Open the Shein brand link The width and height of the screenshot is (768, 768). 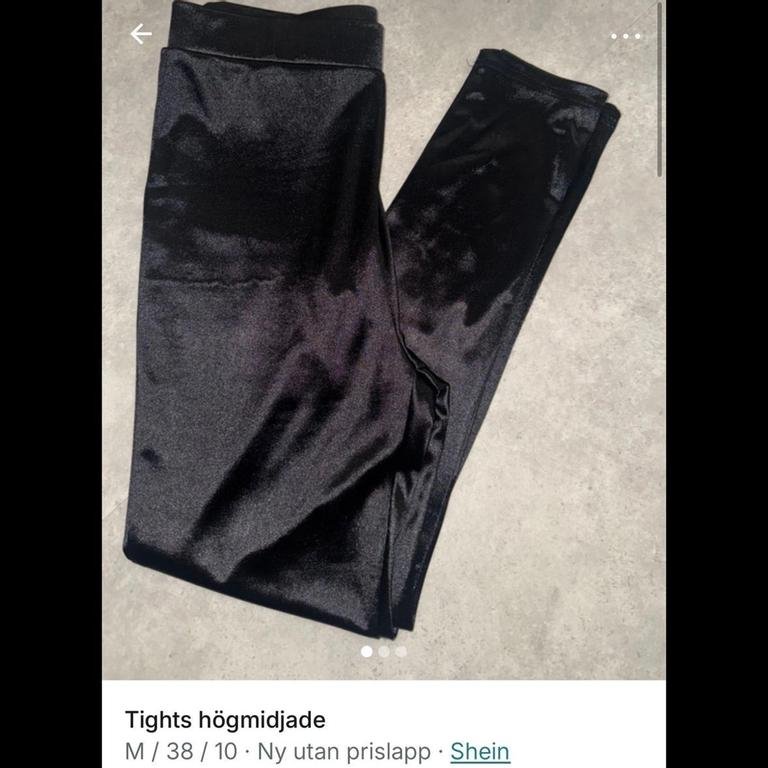pyautogui.click(x=480, y=751)
